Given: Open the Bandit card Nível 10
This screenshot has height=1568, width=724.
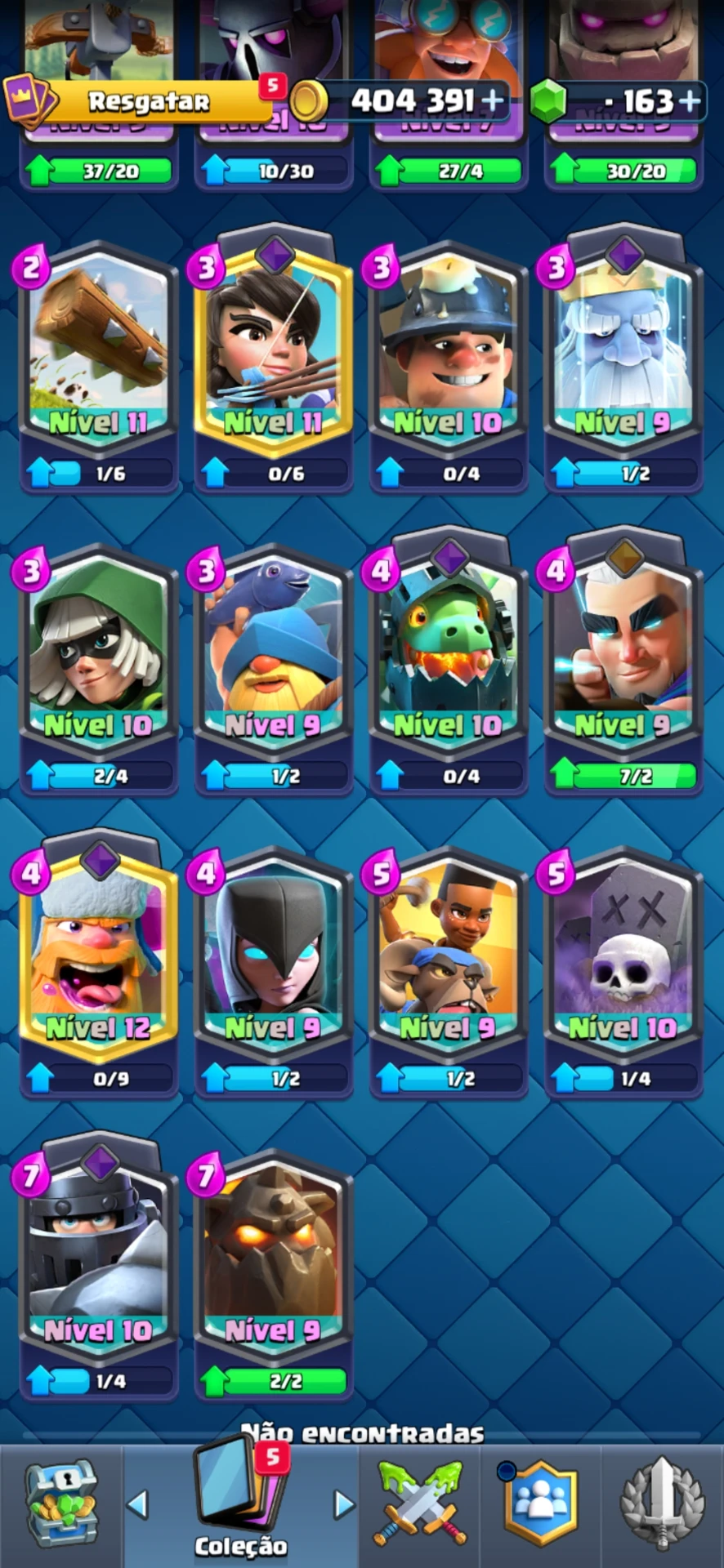Looking at the screenshot, I should click(x=99, y=670).
